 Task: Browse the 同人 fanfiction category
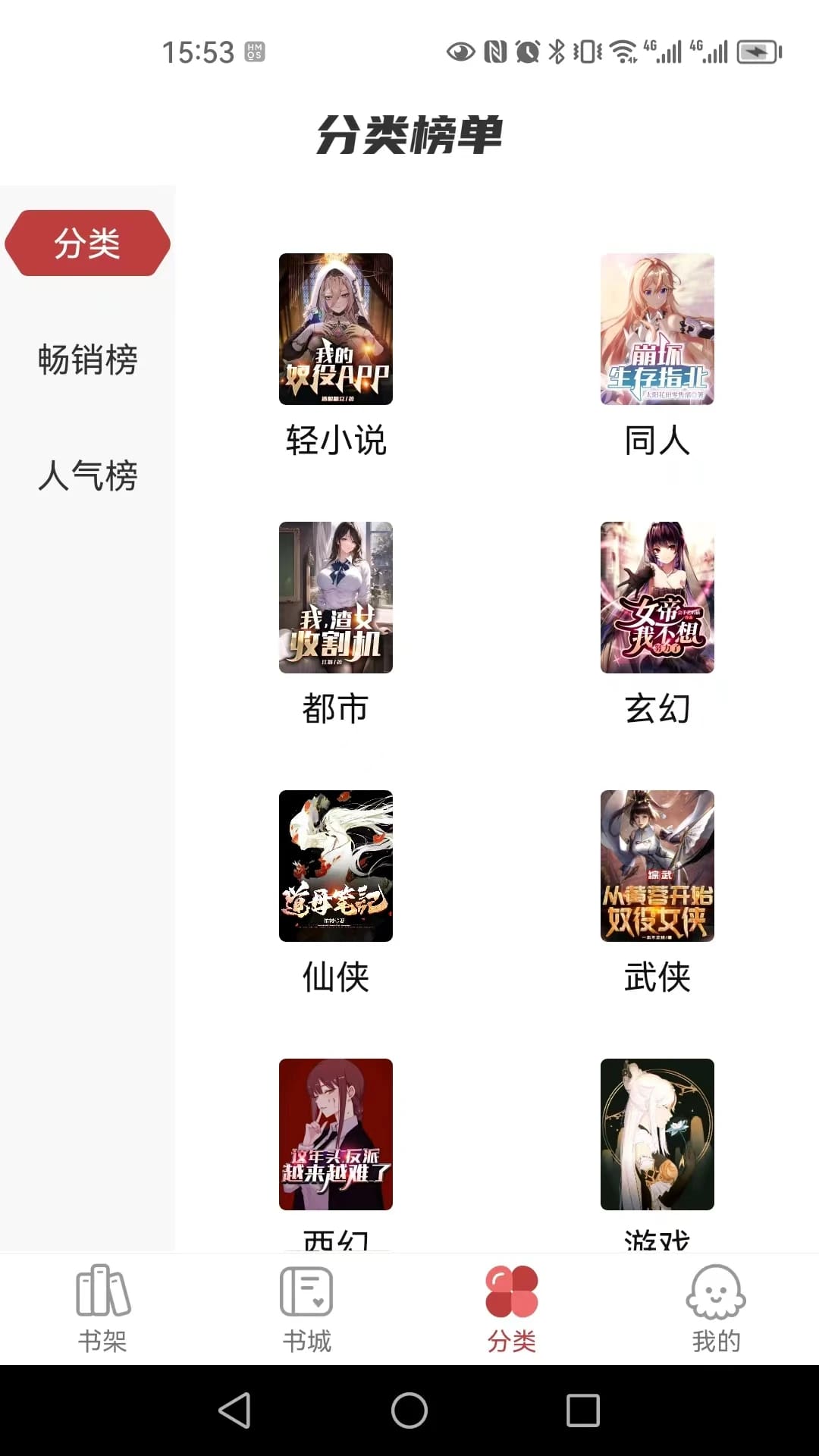coord(657,442)
